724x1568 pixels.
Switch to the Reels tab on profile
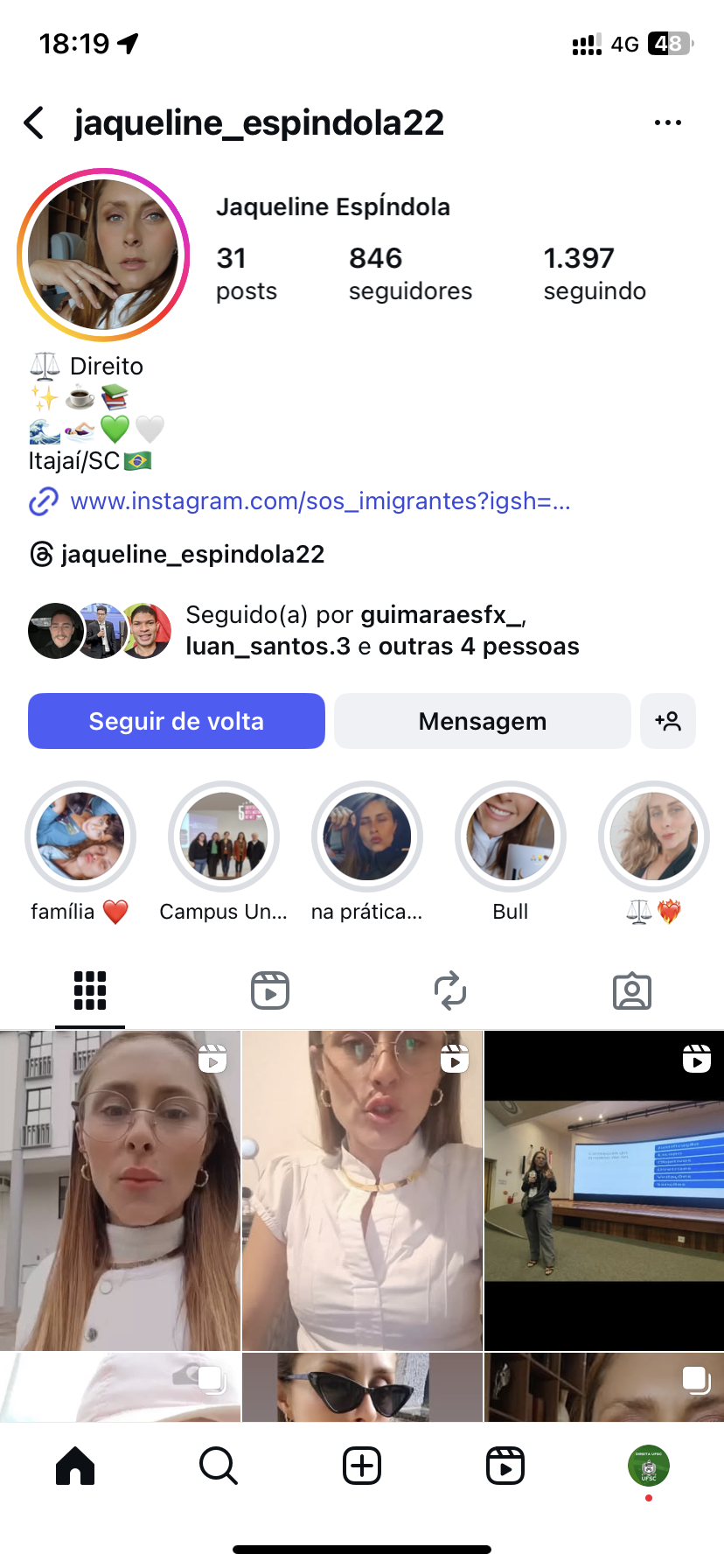270,990
